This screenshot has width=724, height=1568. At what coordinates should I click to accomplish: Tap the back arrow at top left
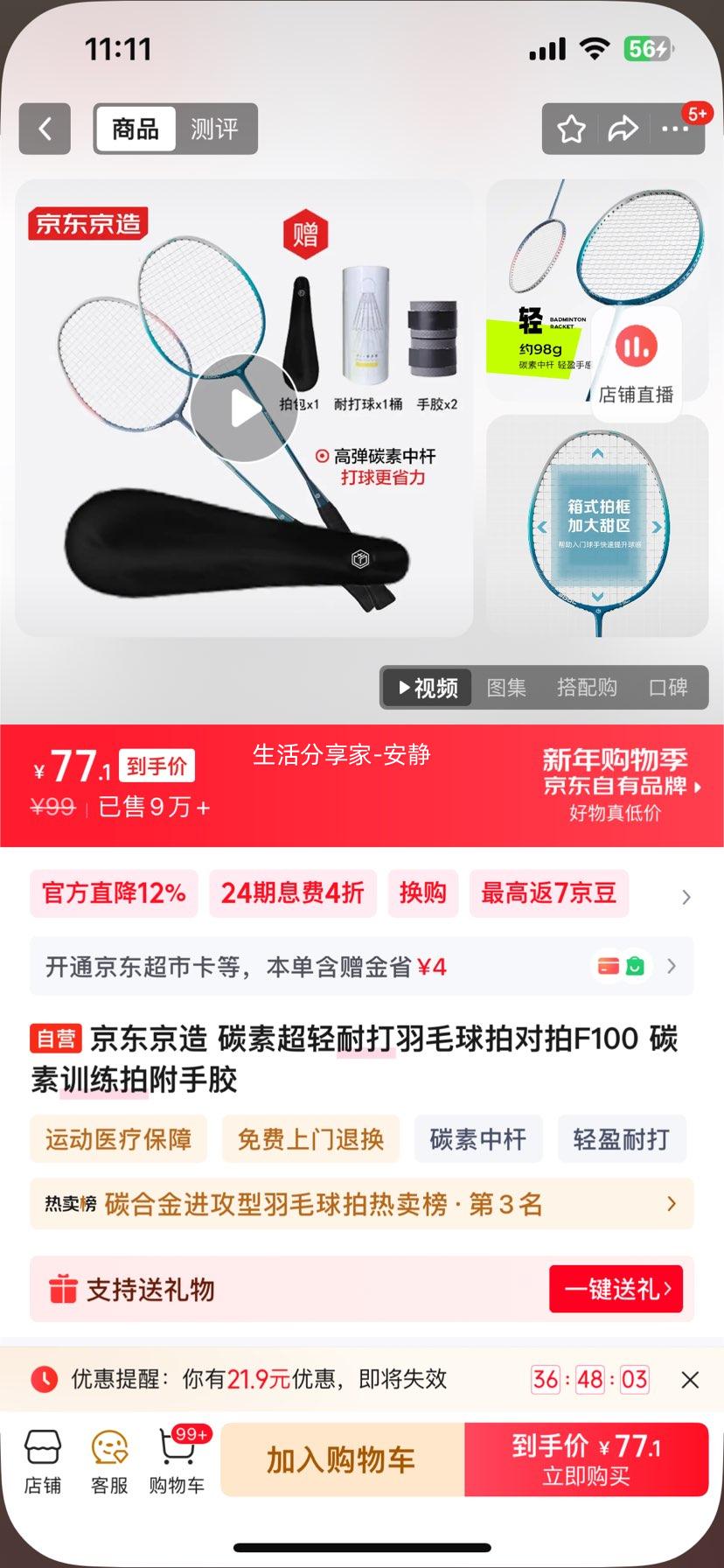pyautogui.click(x=45, y=129)
